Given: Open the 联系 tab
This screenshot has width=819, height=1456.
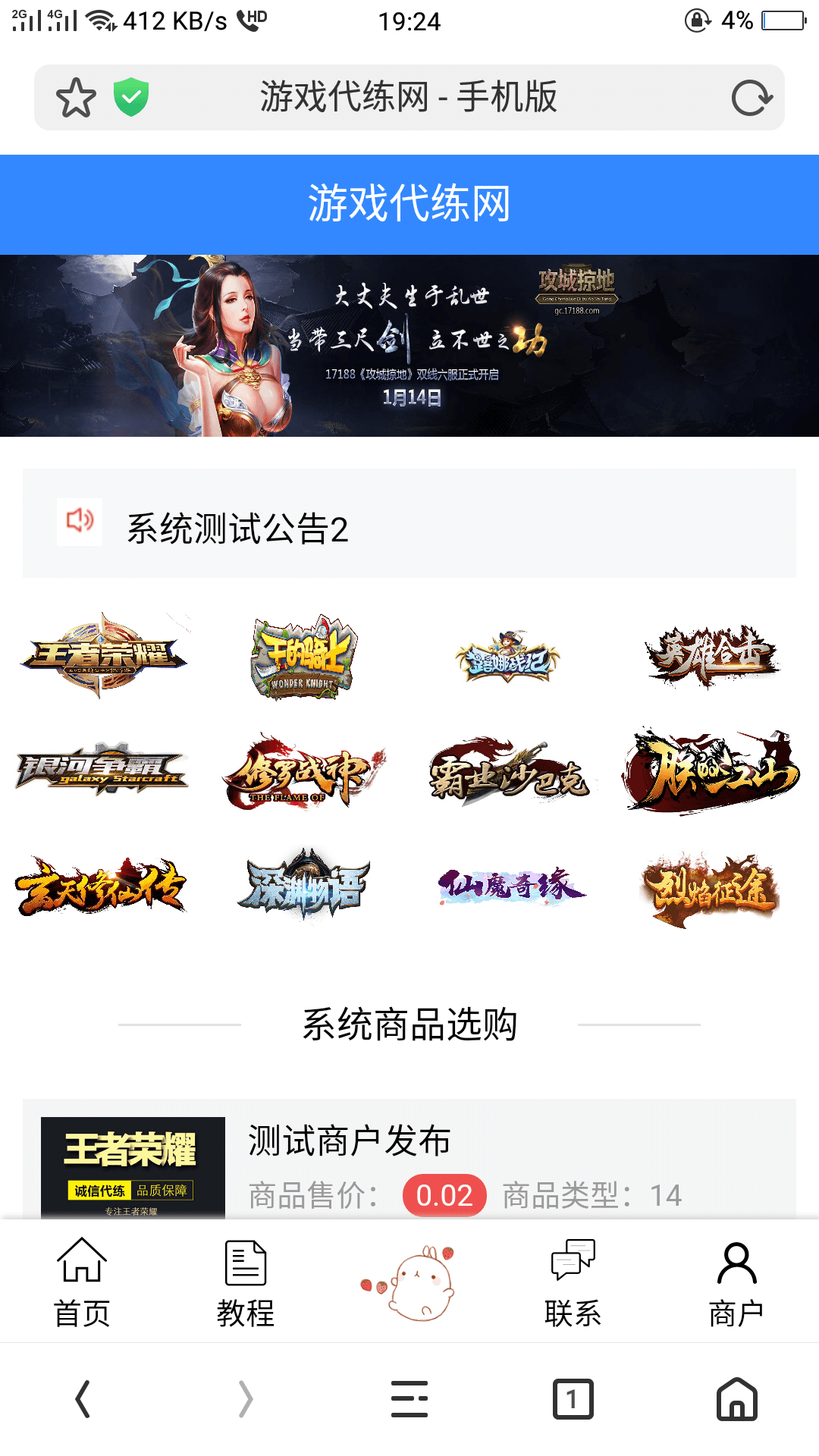Looking at the screenshot, I should (573, 1283).
